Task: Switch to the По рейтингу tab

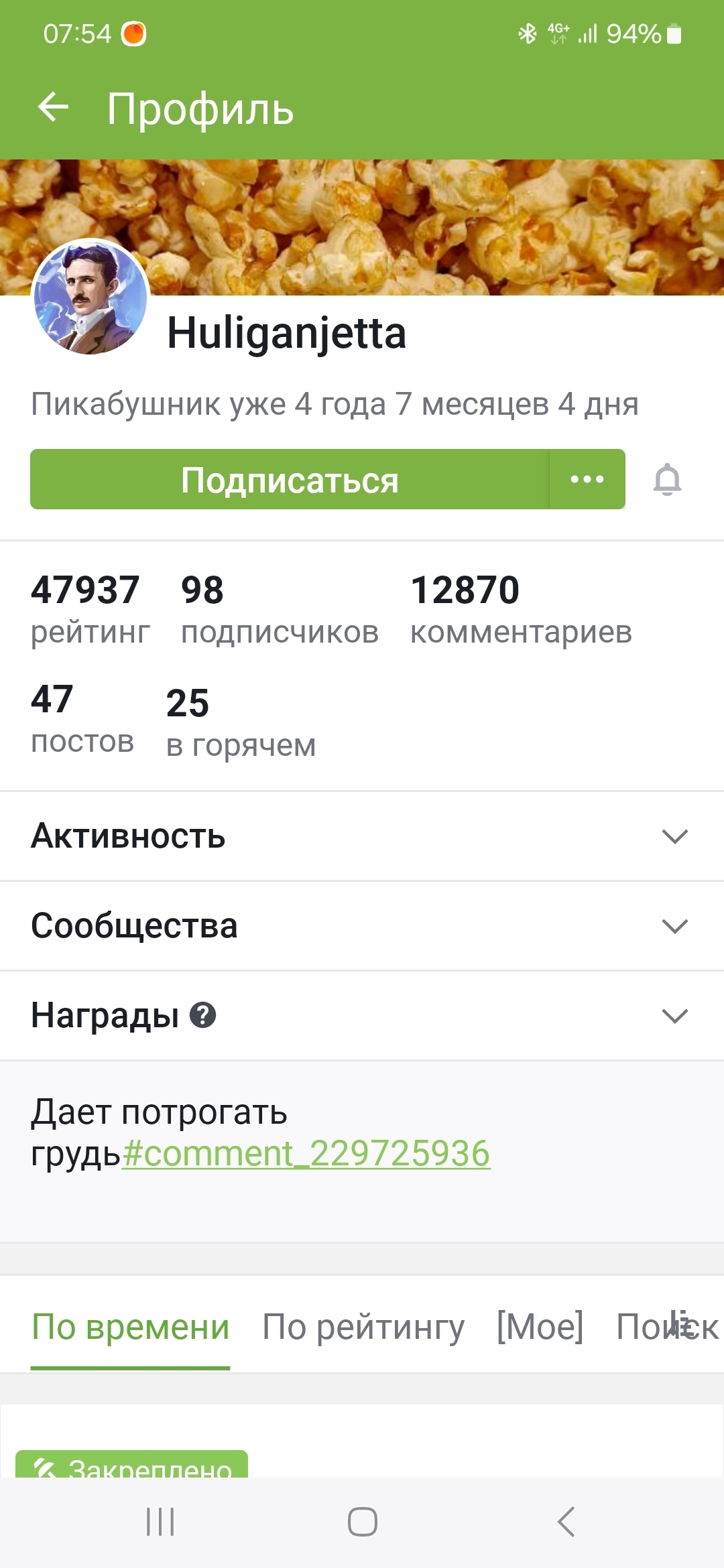Action: pyautogui.click(x=363, y=1327)
